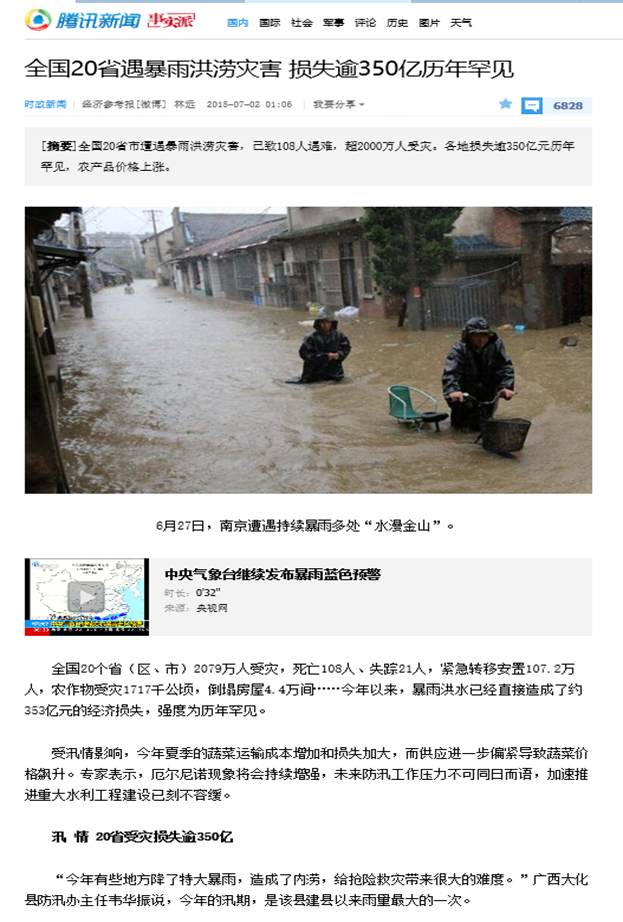Go to the 社会 section
This screenshot has height=922, width=623.
tap(301, 22)
